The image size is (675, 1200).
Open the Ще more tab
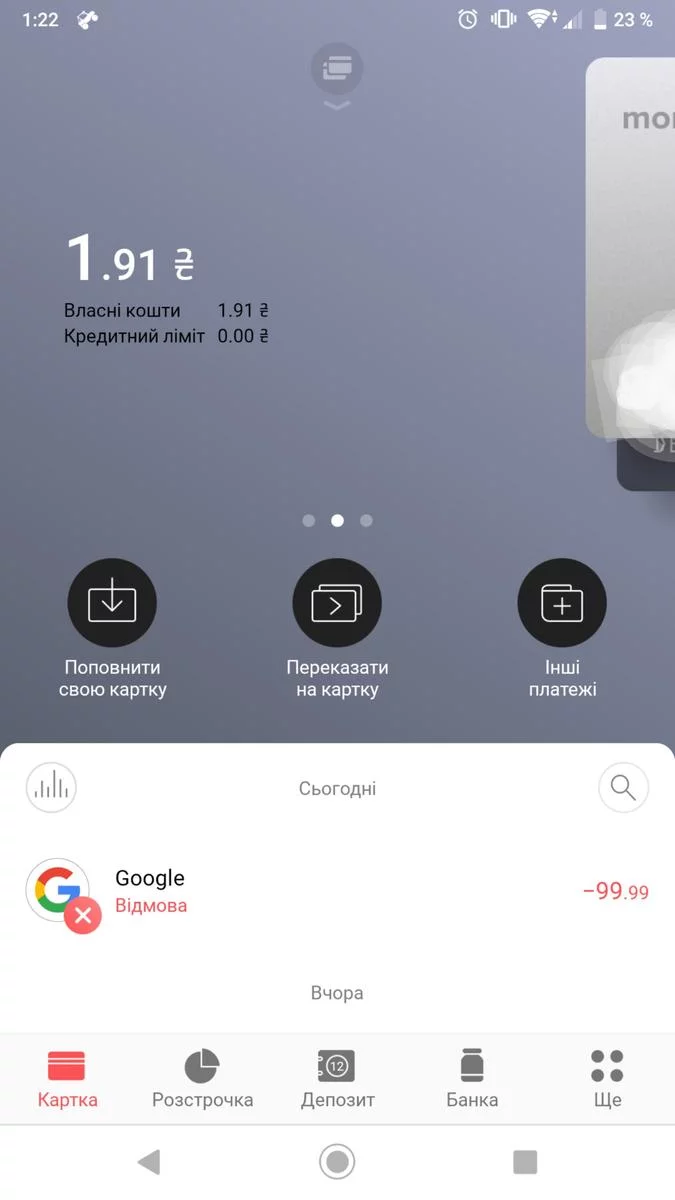[607, 1079]
